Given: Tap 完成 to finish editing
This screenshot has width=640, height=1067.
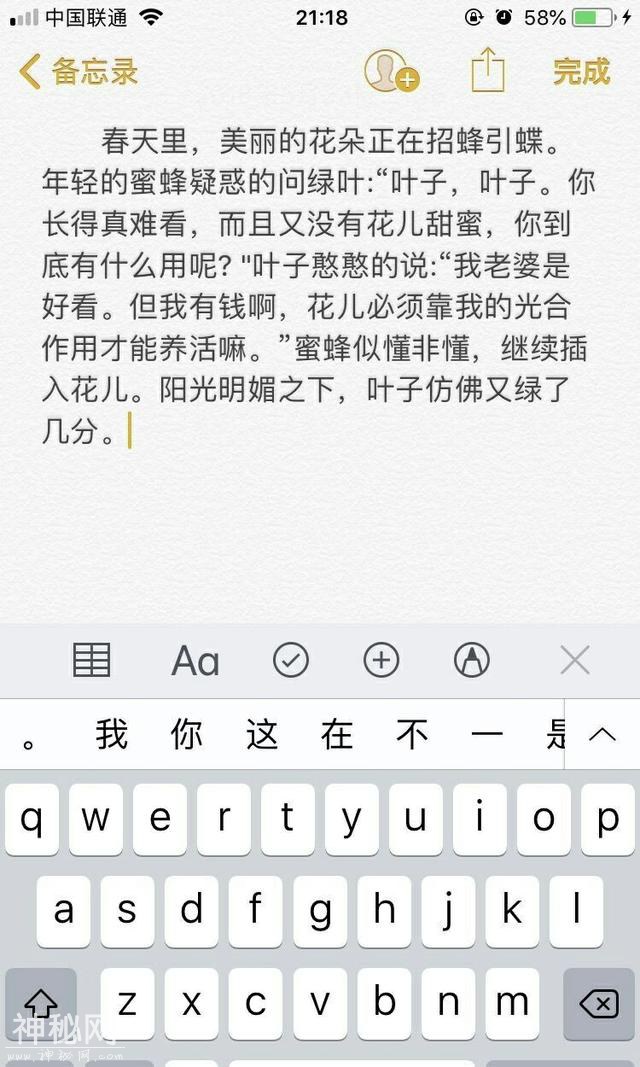Looking at the screenshot, I should pyautogui.click(x=581, y=72).
